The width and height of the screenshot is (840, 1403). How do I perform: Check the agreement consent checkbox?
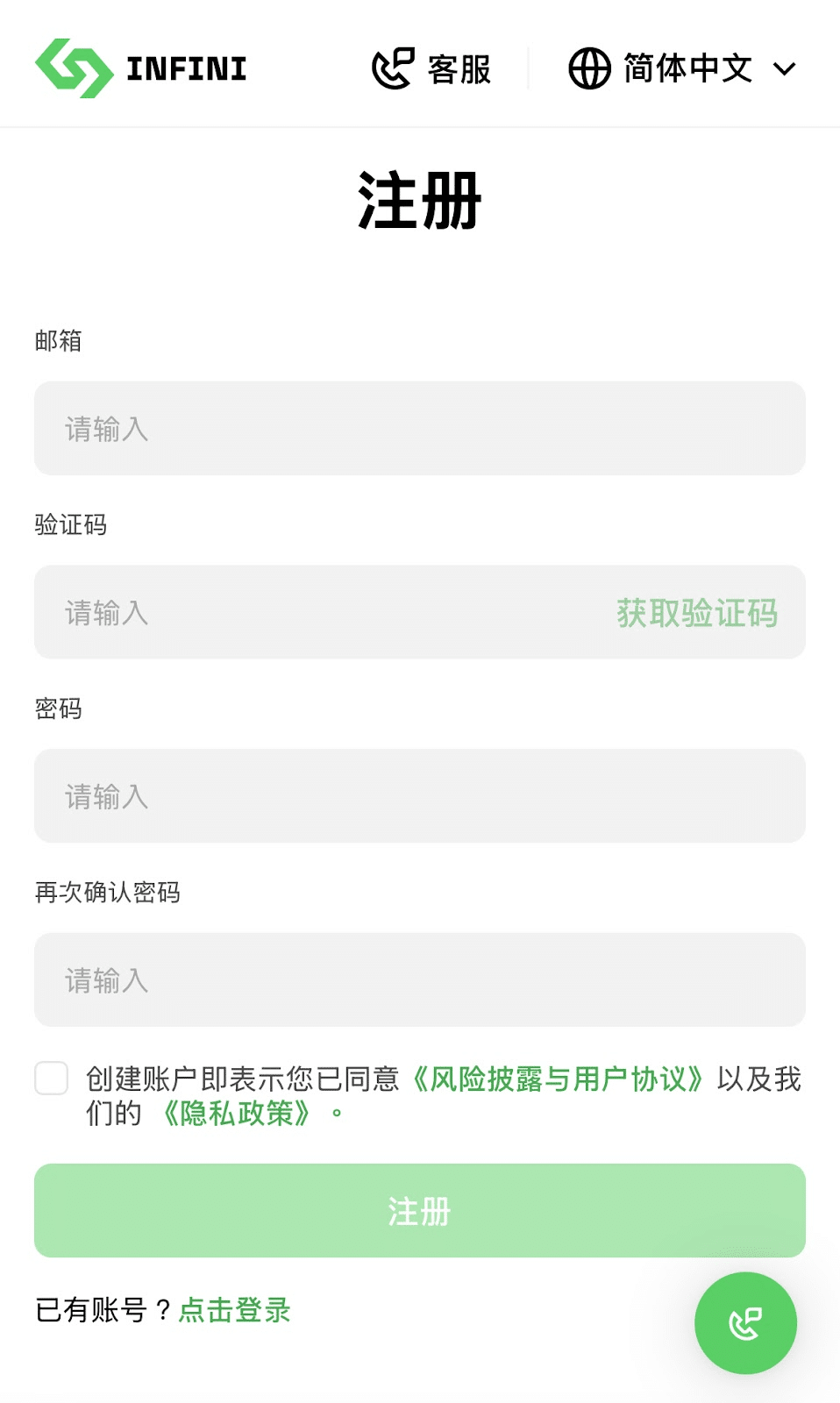pos(52,1078)
